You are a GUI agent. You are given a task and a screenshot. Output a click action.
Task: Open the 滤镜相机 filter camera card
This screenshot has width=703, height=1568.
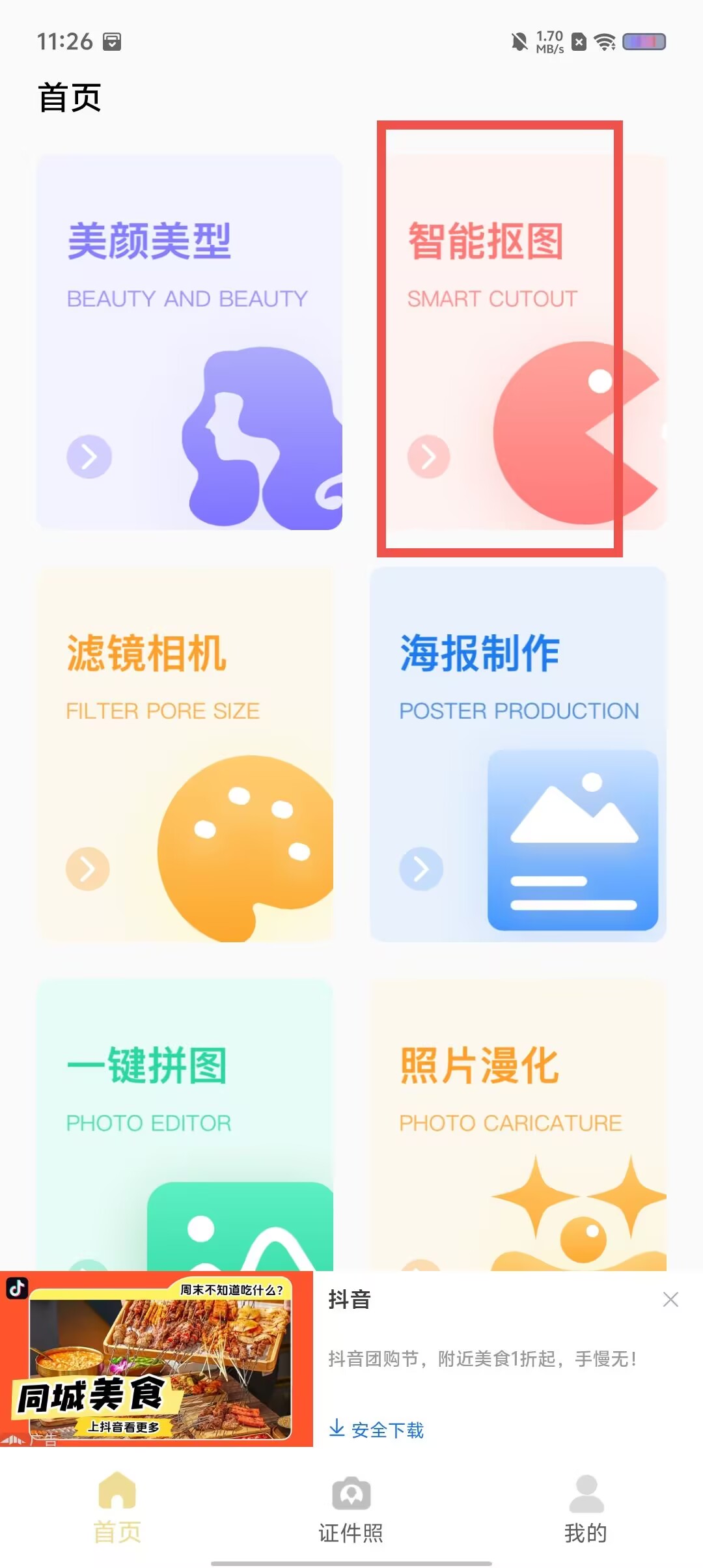coord(185,754)
